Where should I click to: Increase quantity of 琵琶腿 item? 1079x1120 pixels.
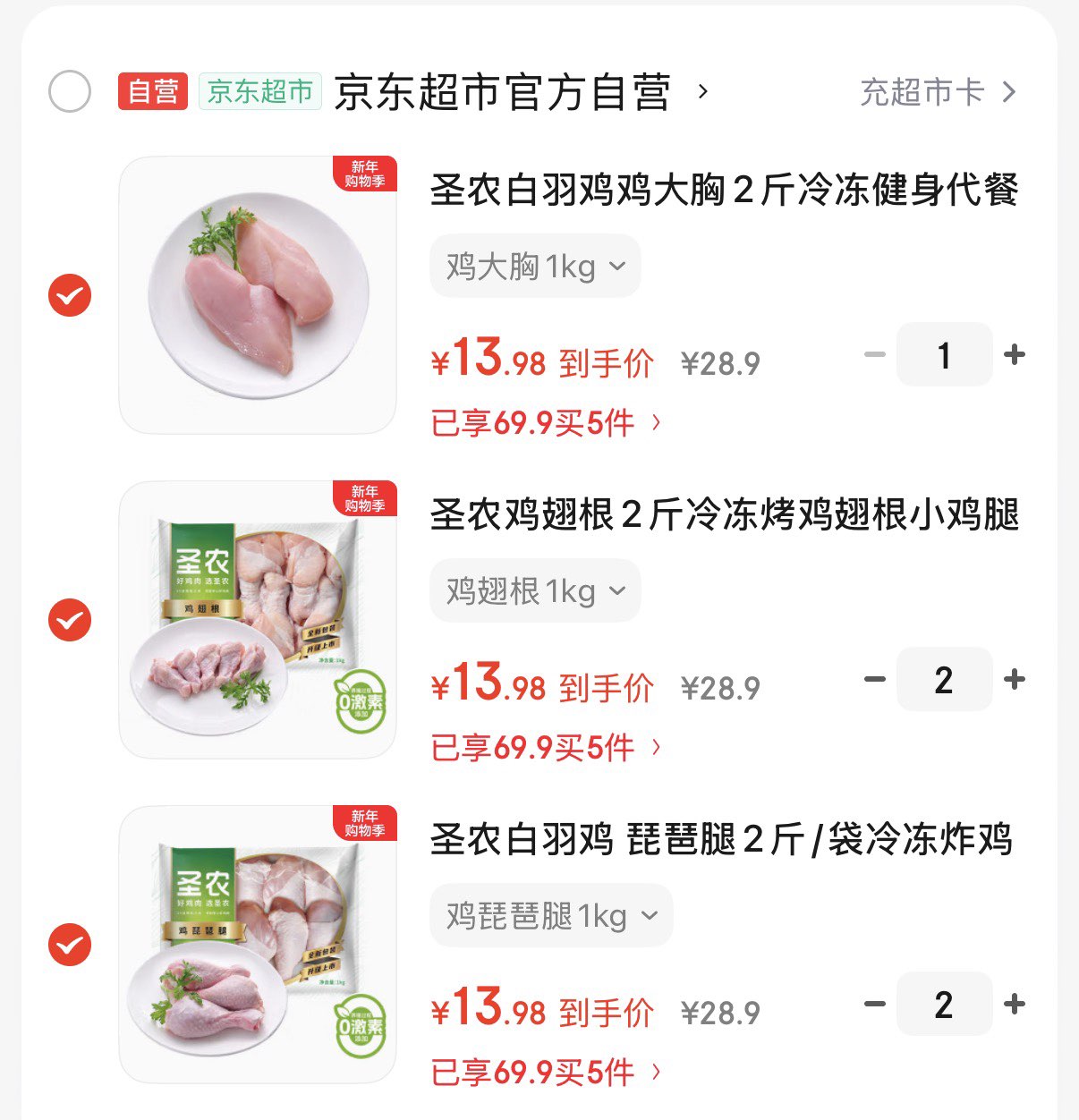tap(1015, 1005)
